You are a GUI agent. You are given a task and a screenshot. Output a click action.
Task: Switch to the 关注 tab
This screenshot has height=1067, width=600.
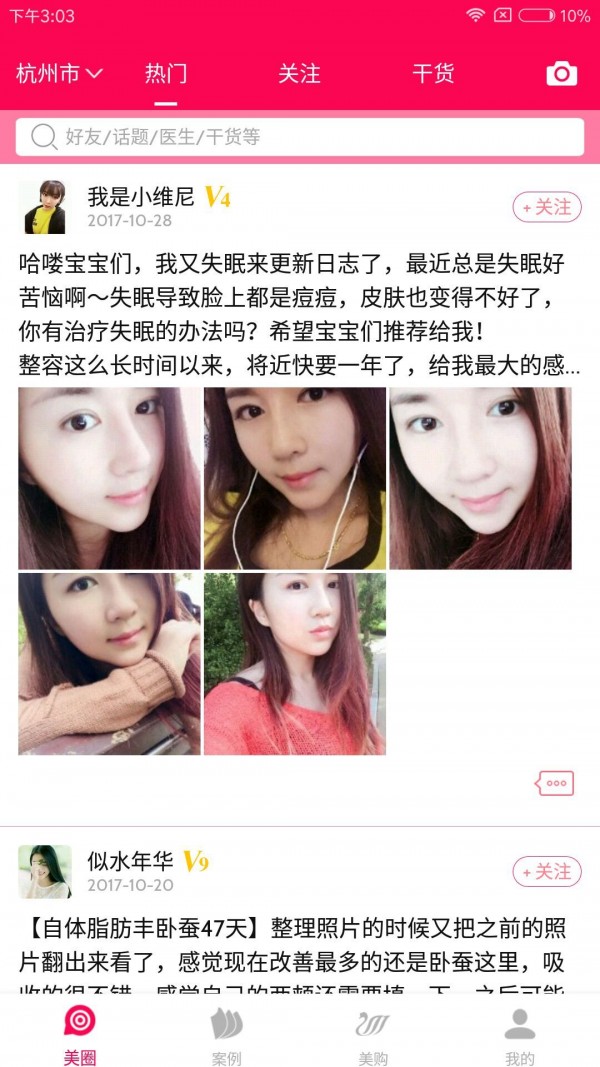299,74
